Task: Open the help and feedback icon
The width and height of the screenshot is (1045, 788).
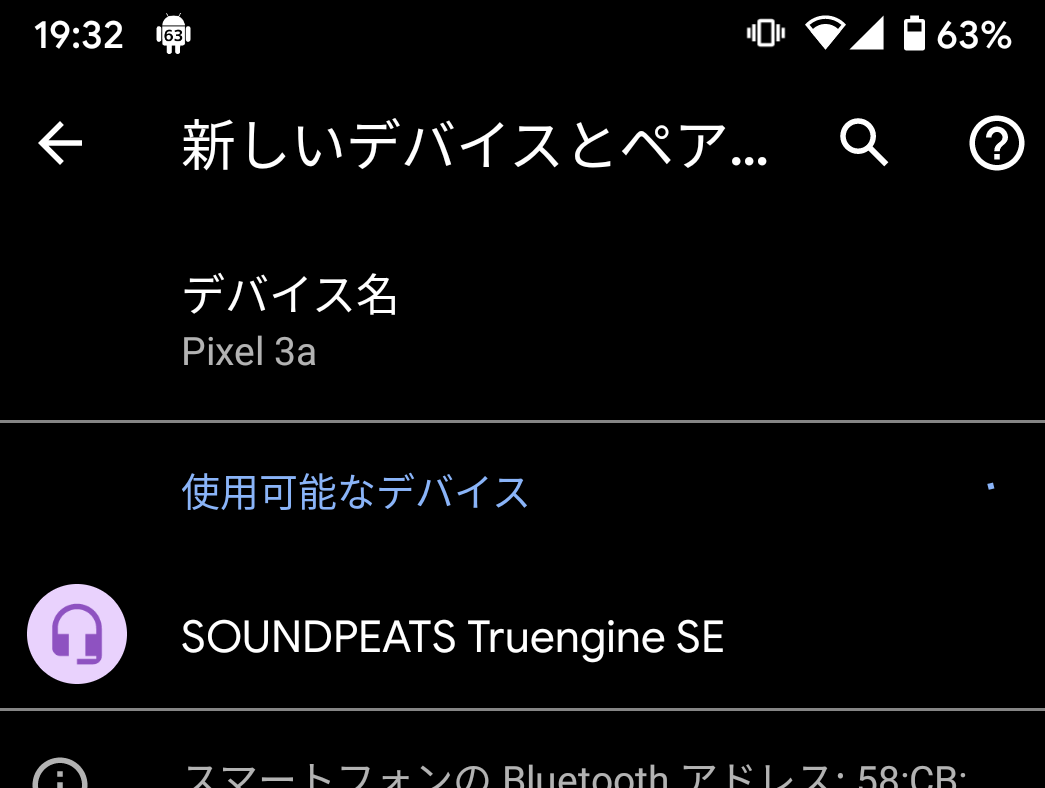Action: pyautogui.click(x=996, y=145)
